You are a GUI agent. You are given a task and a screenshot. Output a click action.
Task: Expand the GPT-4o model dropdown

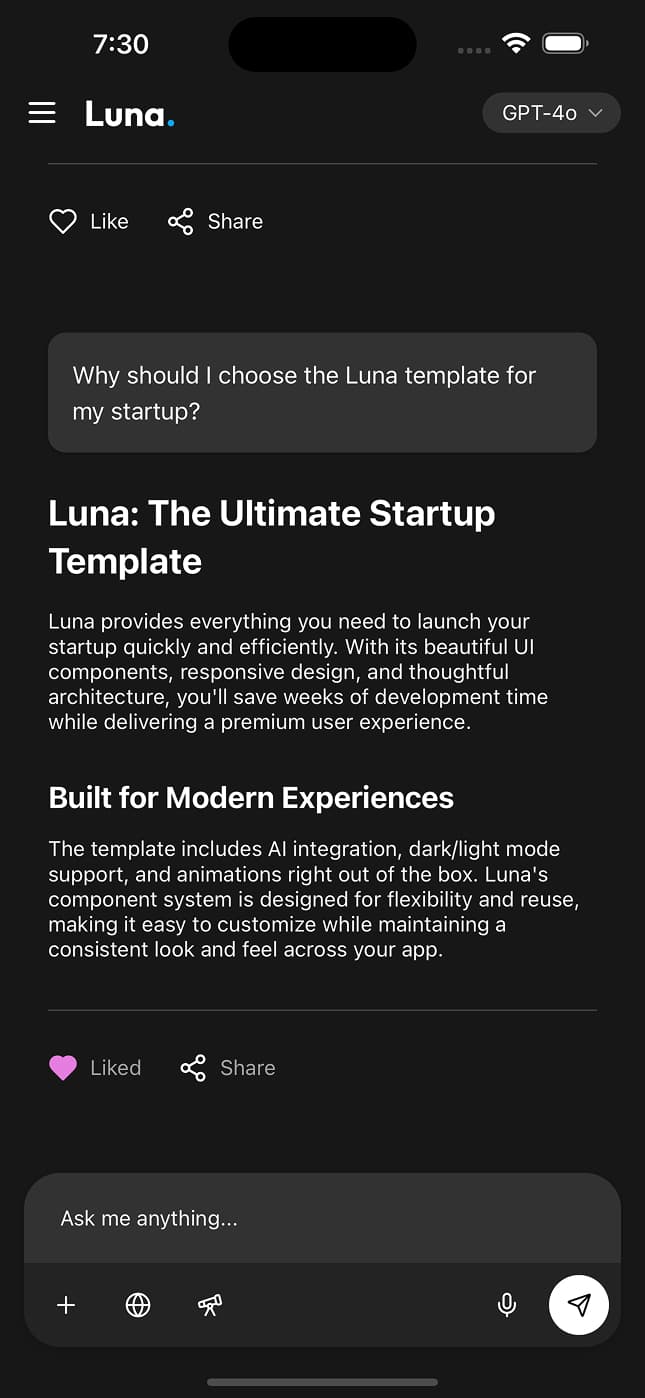point(551,113)
